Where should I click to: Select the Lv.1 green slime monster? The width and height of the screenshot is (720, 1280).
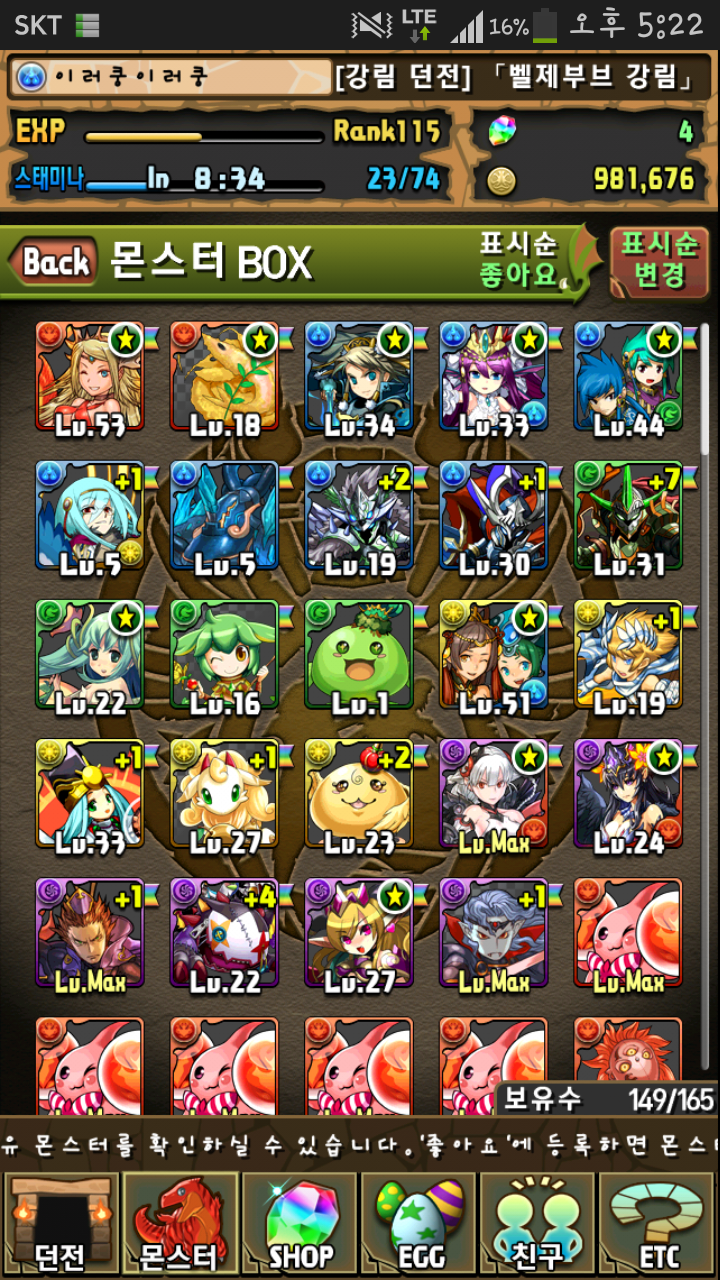click(x=358, y=658)
